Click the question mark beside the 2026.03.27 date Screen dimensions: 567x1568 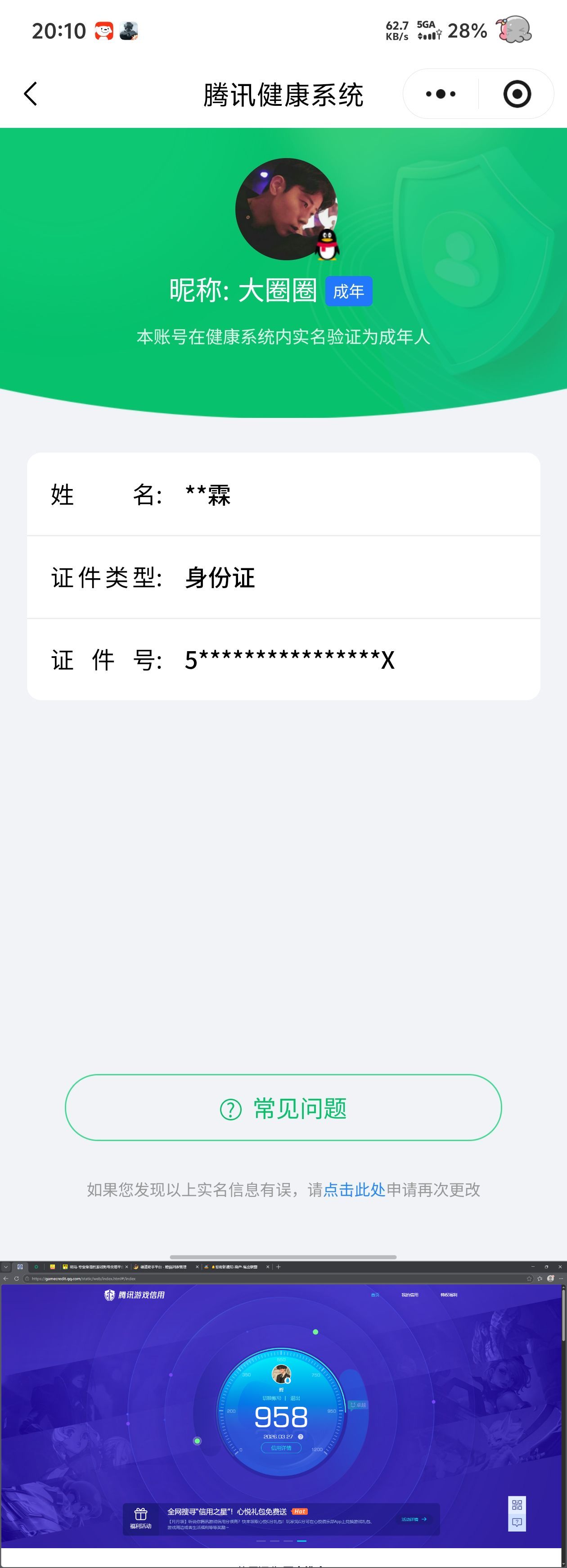pos(302,1437)
